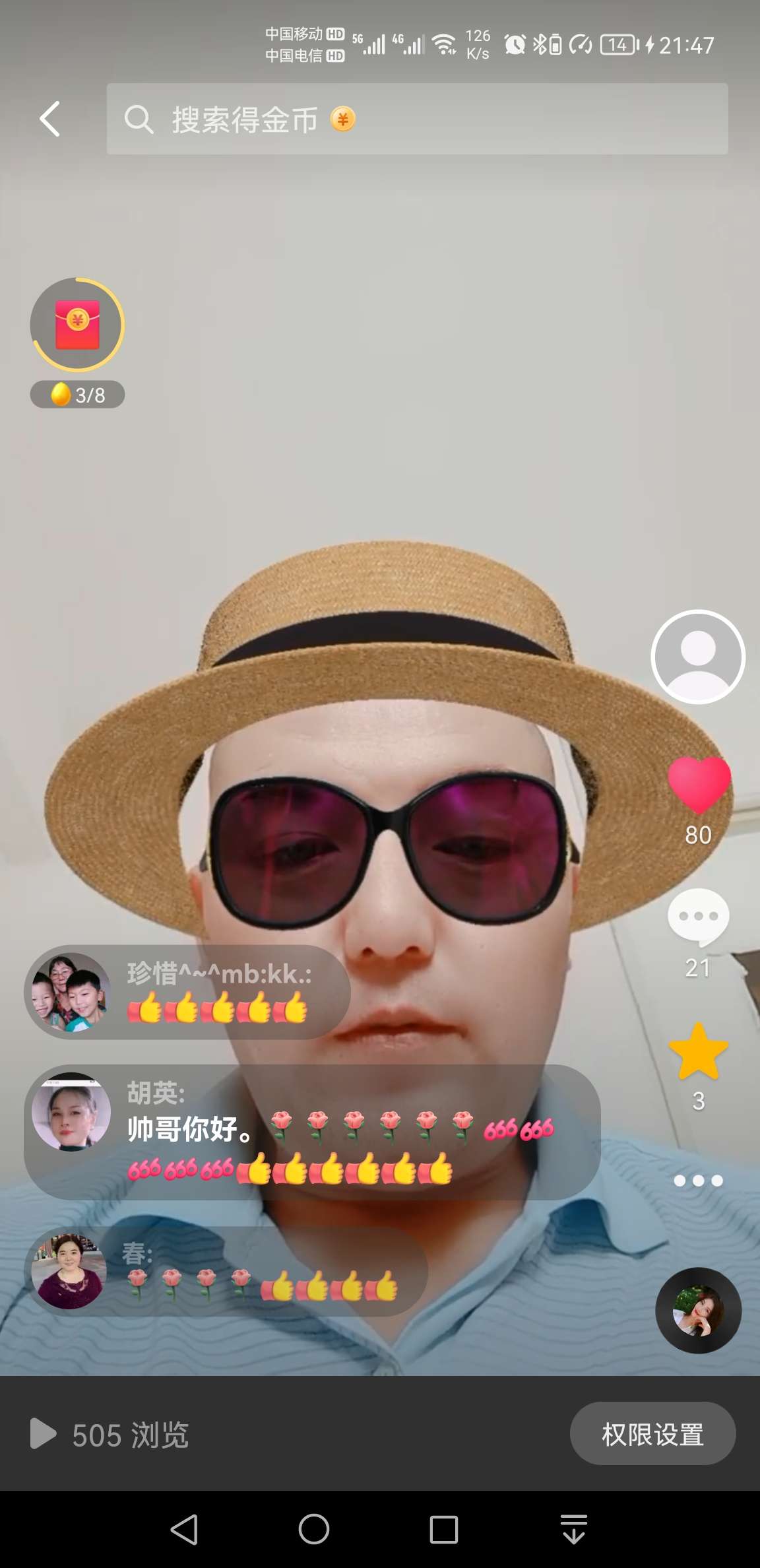Open the 搜索得金币 search box

tap(417, 119)
